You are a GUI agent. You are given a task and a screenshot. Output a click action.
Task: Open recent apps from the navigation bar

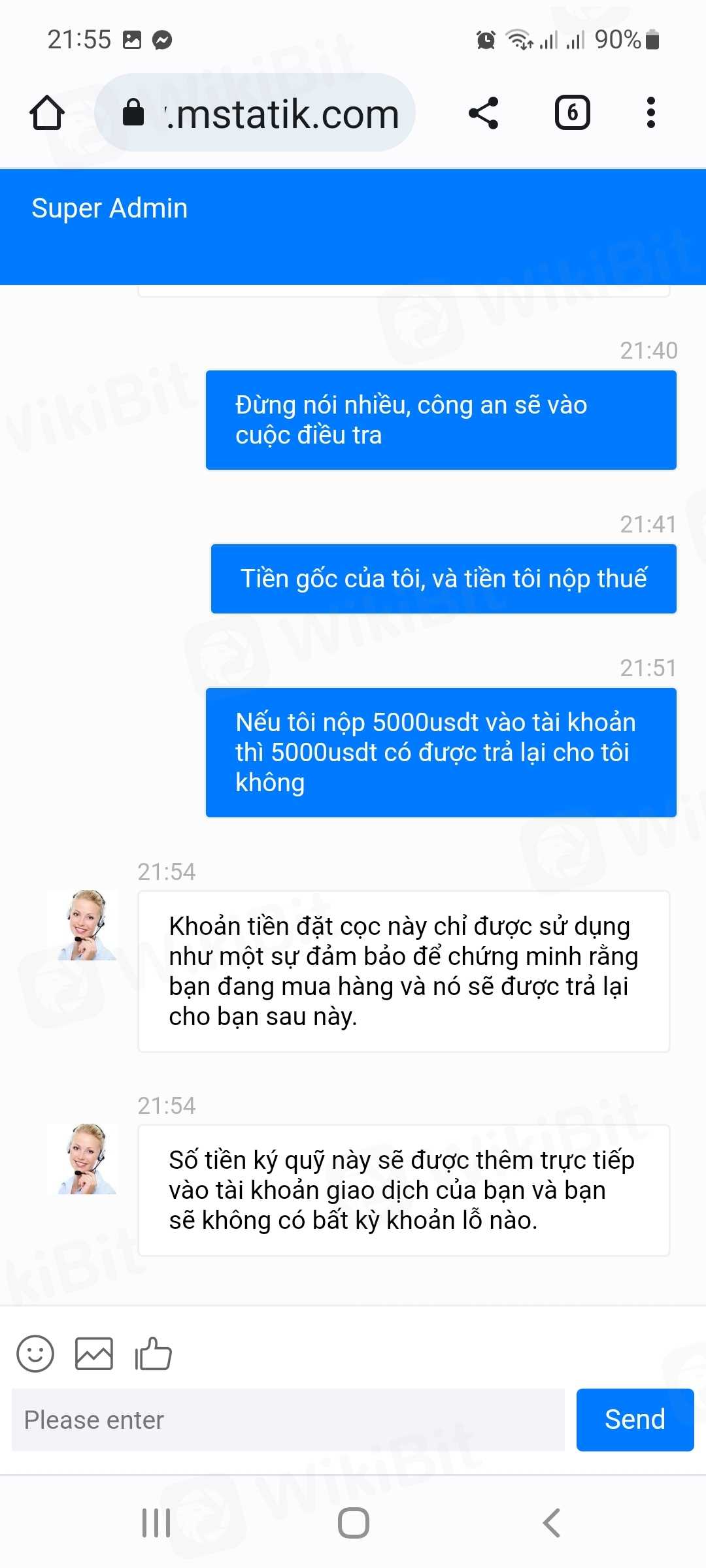(x=156, y=1523)
